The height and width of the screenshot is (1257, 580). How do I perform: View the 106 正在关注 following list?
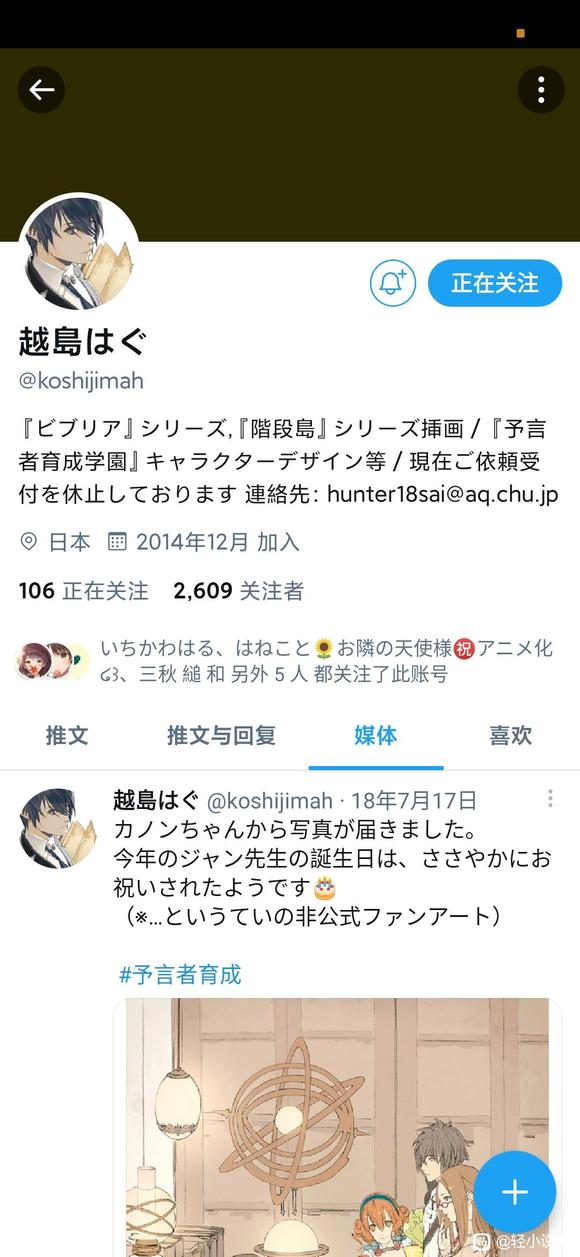pos(84,591)
